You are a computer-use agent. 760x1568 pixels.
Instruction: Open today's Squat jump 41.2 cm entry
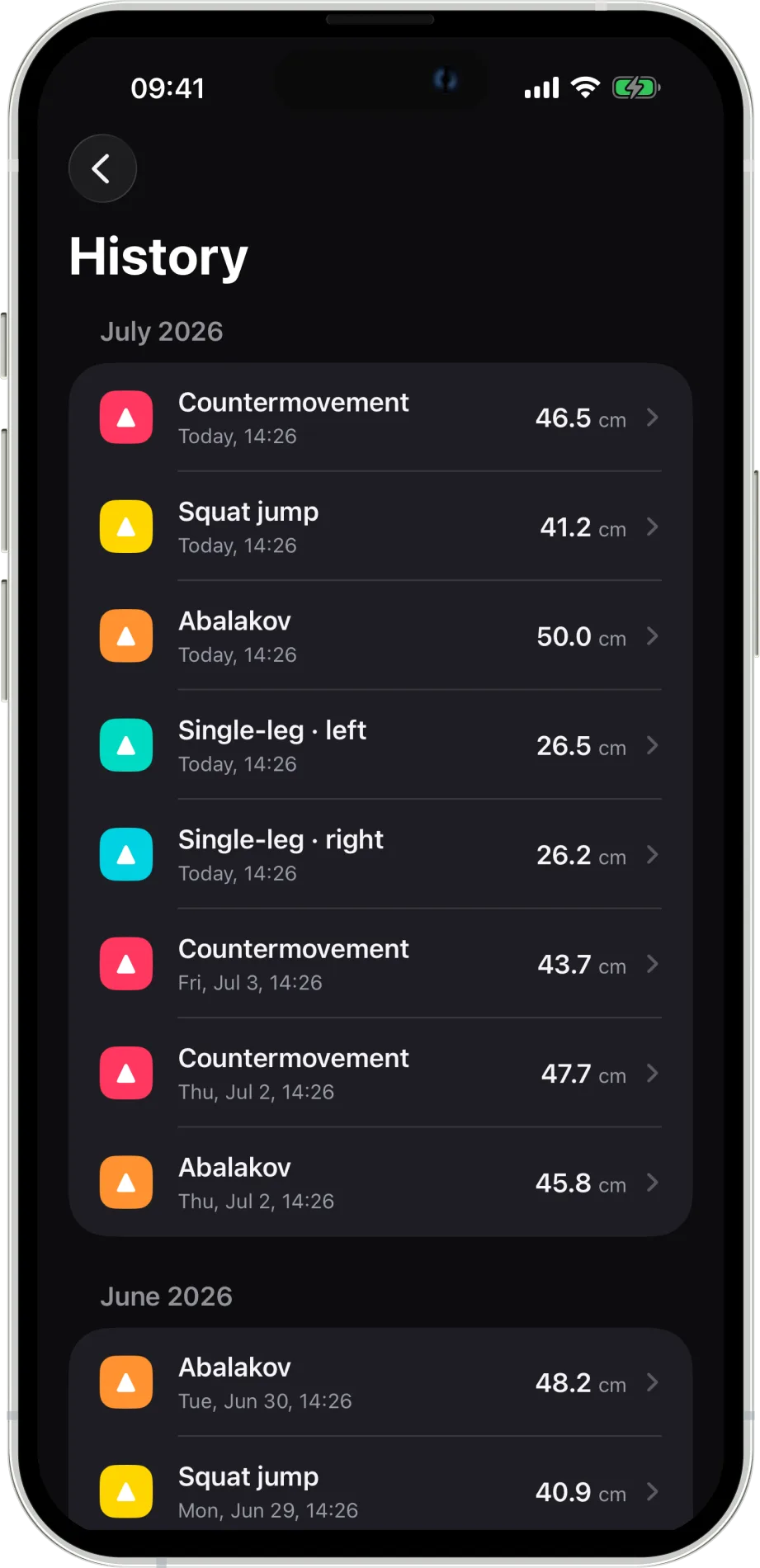point(380,527)
